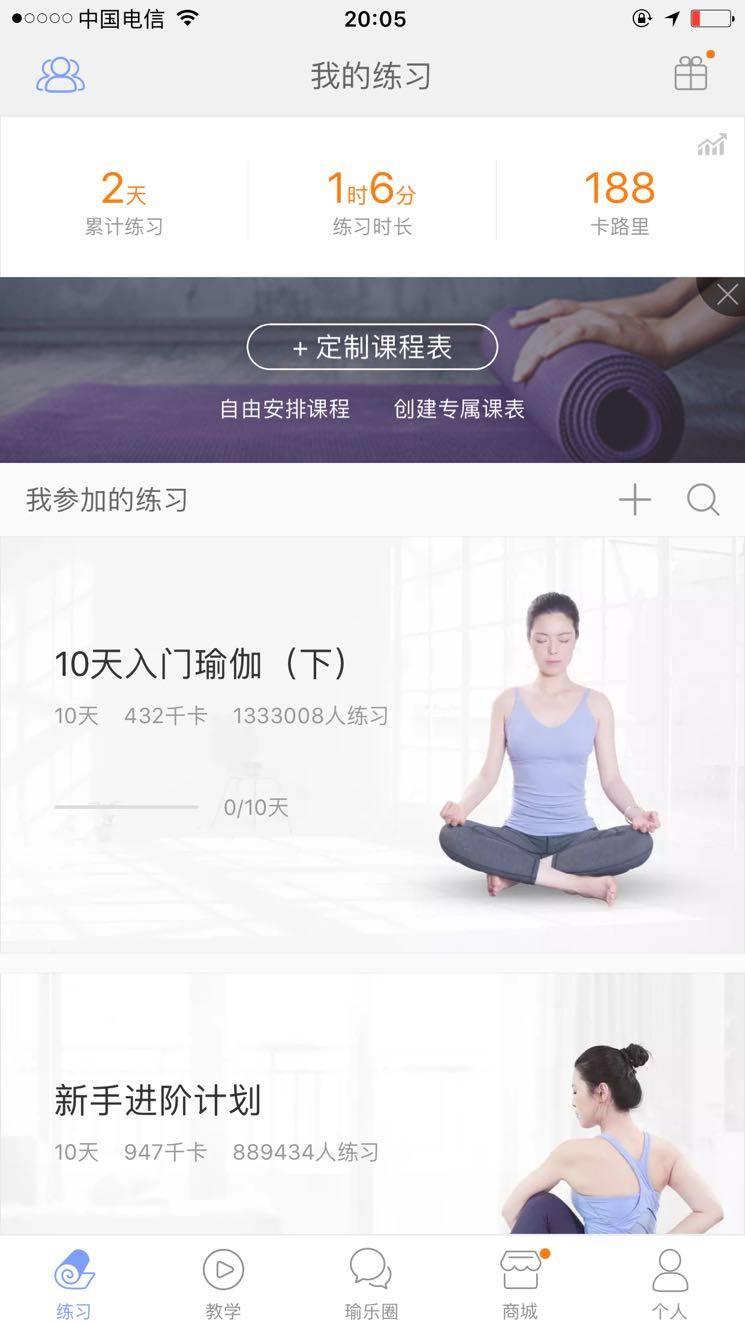Open the gift box icon
The width and height of the screenshot is (745, 1324).
[691, 73]
